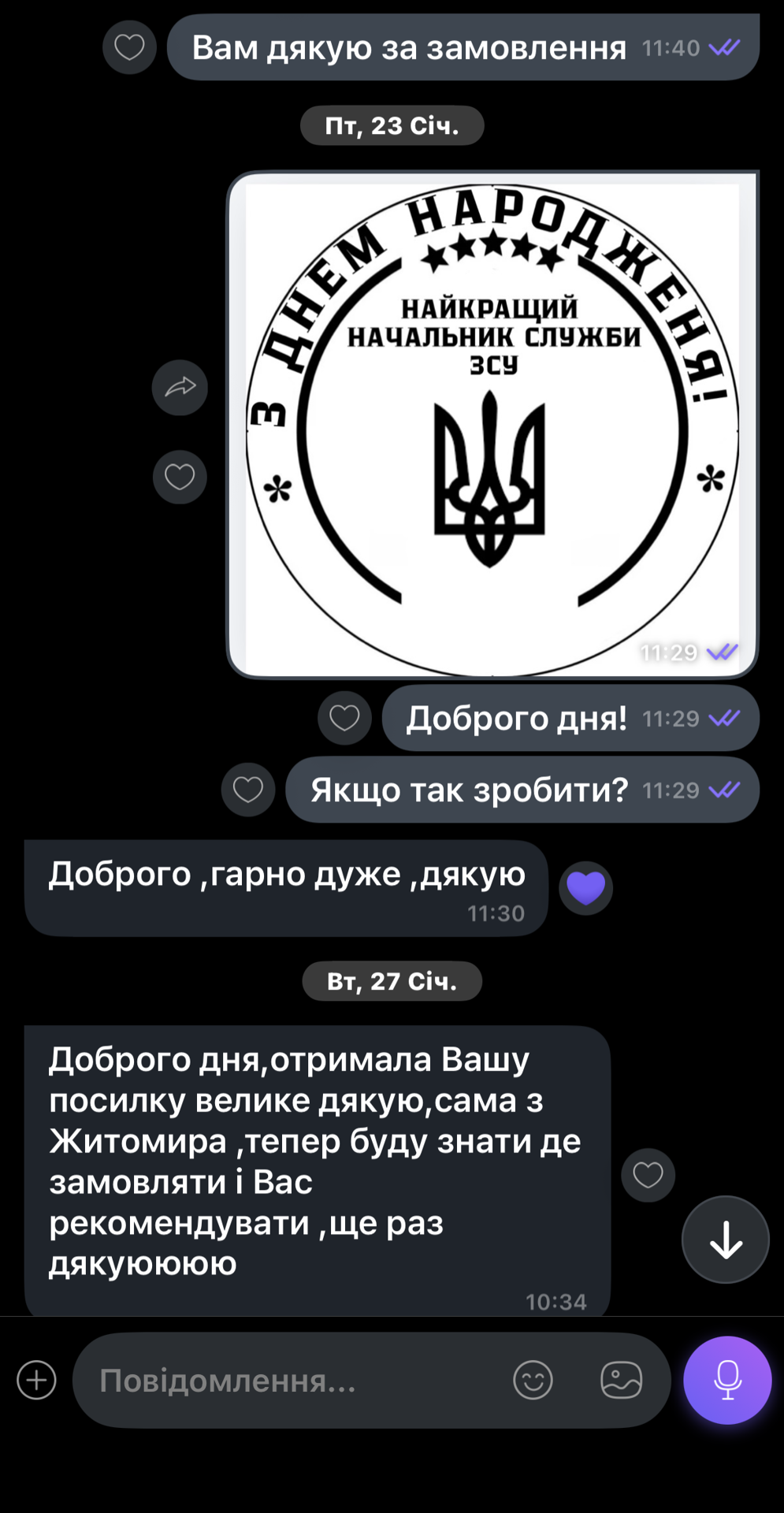Like the 'Якщо так зробити?' message
The width and height of the screenshot is (784, 1513).
click(248, 790)
